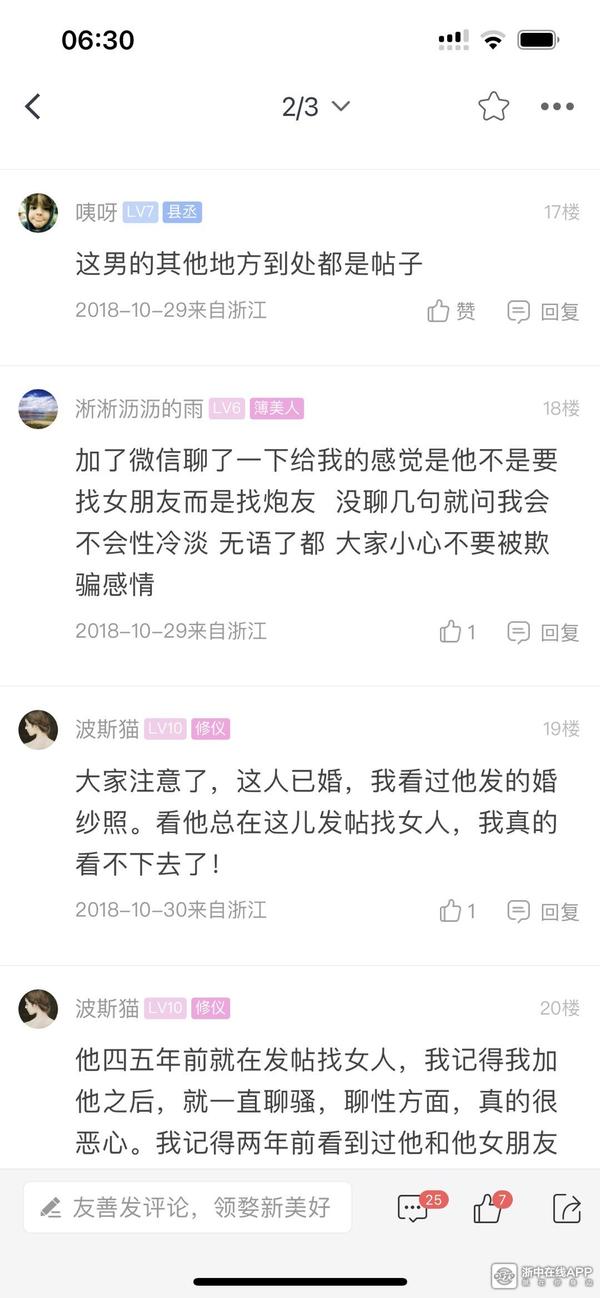Reply to the 17楼 comment by 咦呀
This screenshot has height=1298, width=600.
(x=543, y=311)
